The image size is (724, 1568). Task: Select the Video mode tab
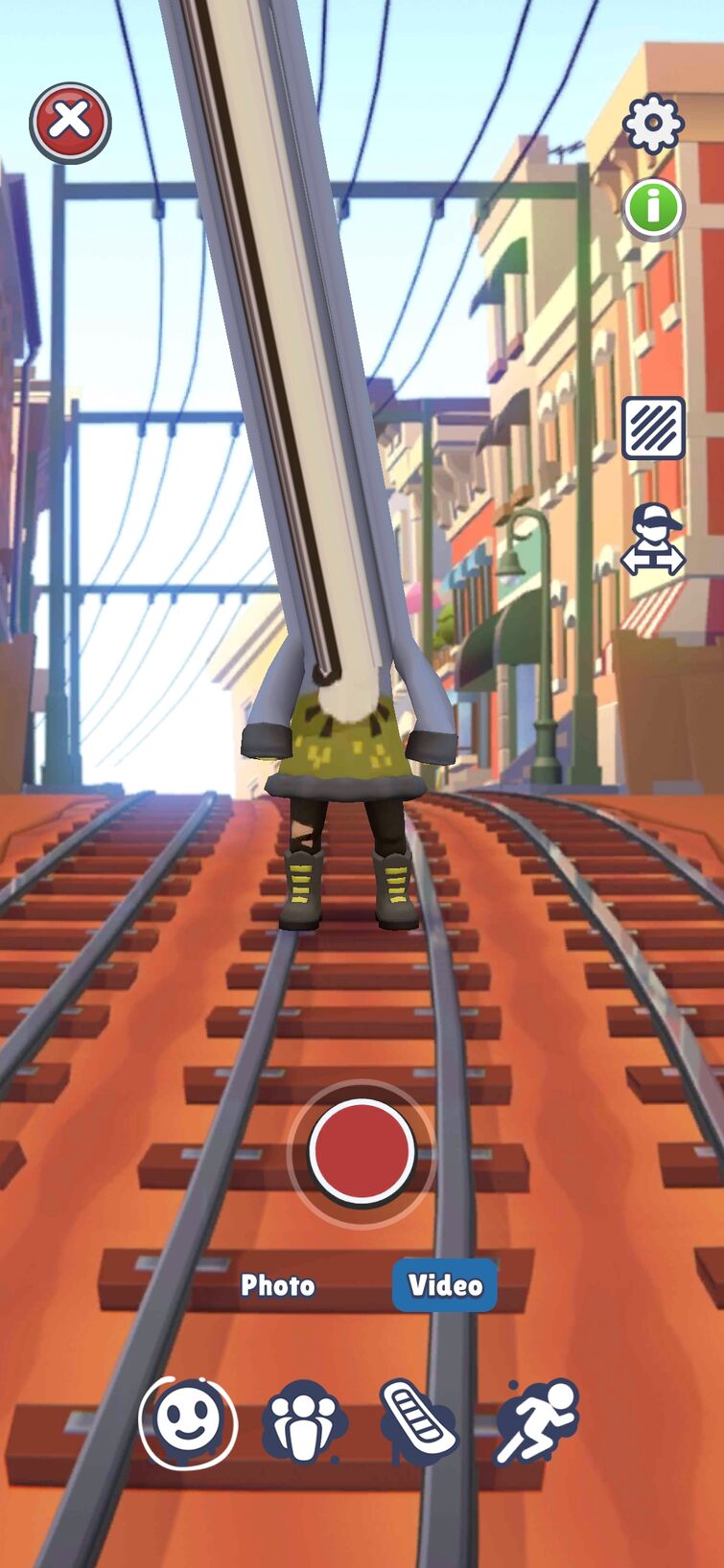[x=445, y=1285]
